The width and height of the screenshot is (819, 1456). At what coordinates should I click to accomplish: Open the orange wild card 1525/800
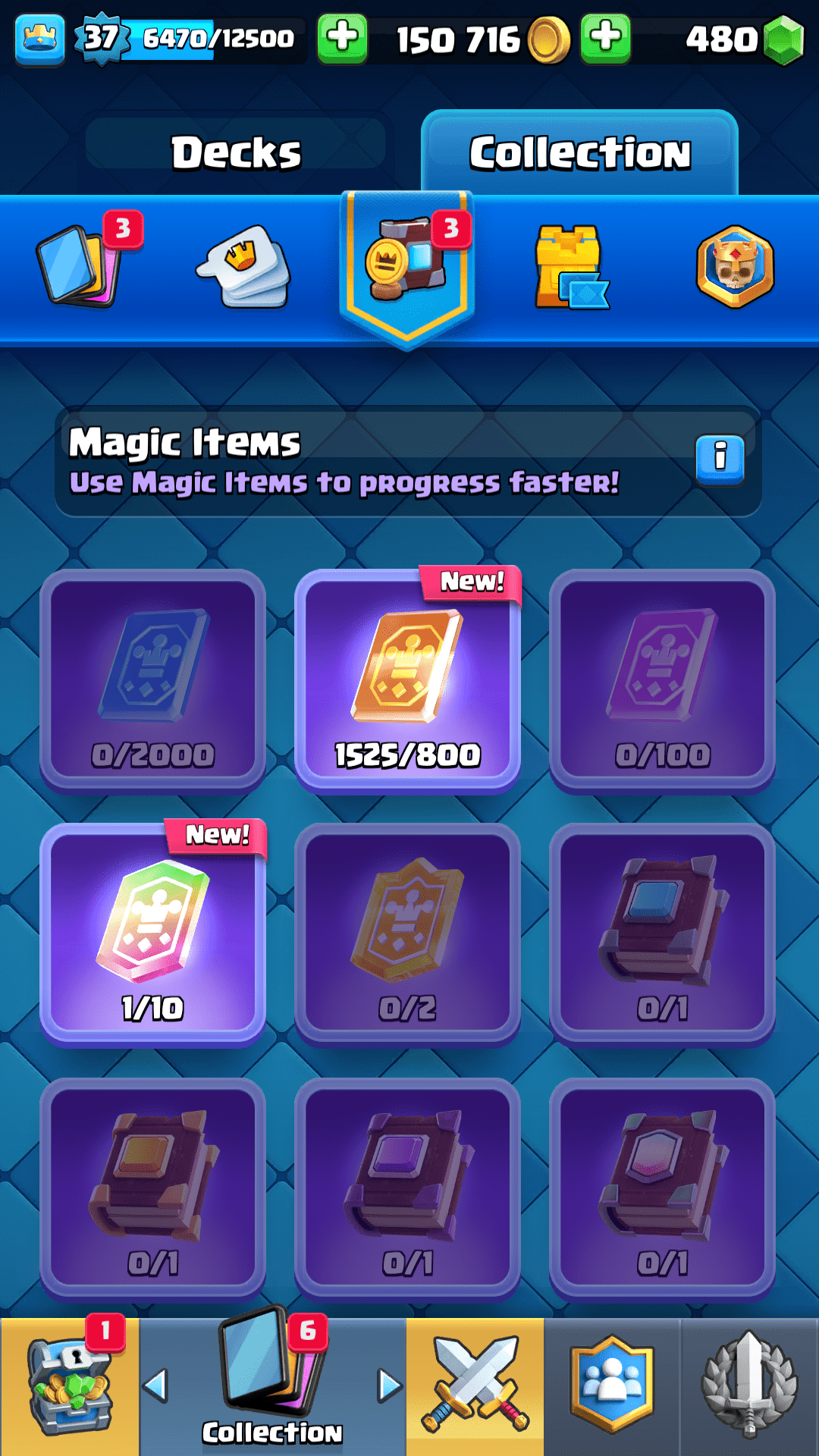click(x=407, y=679)
